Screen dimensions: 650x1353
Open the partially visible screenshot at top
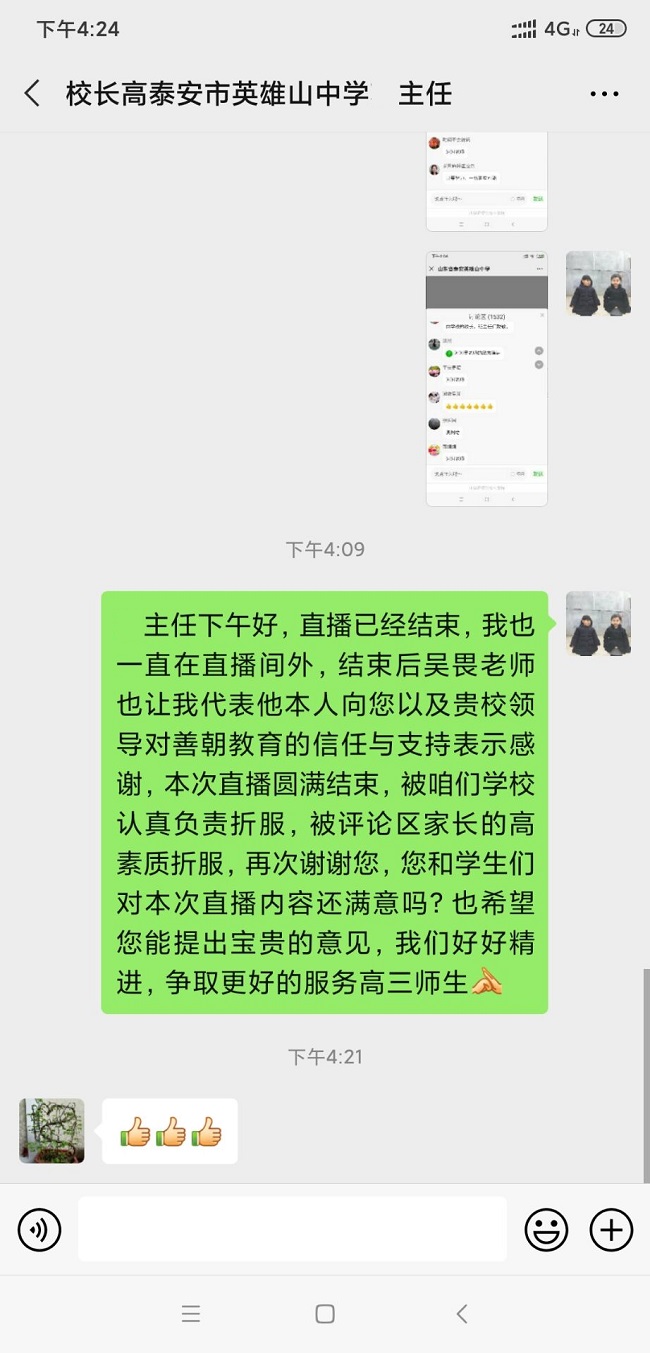486,180
